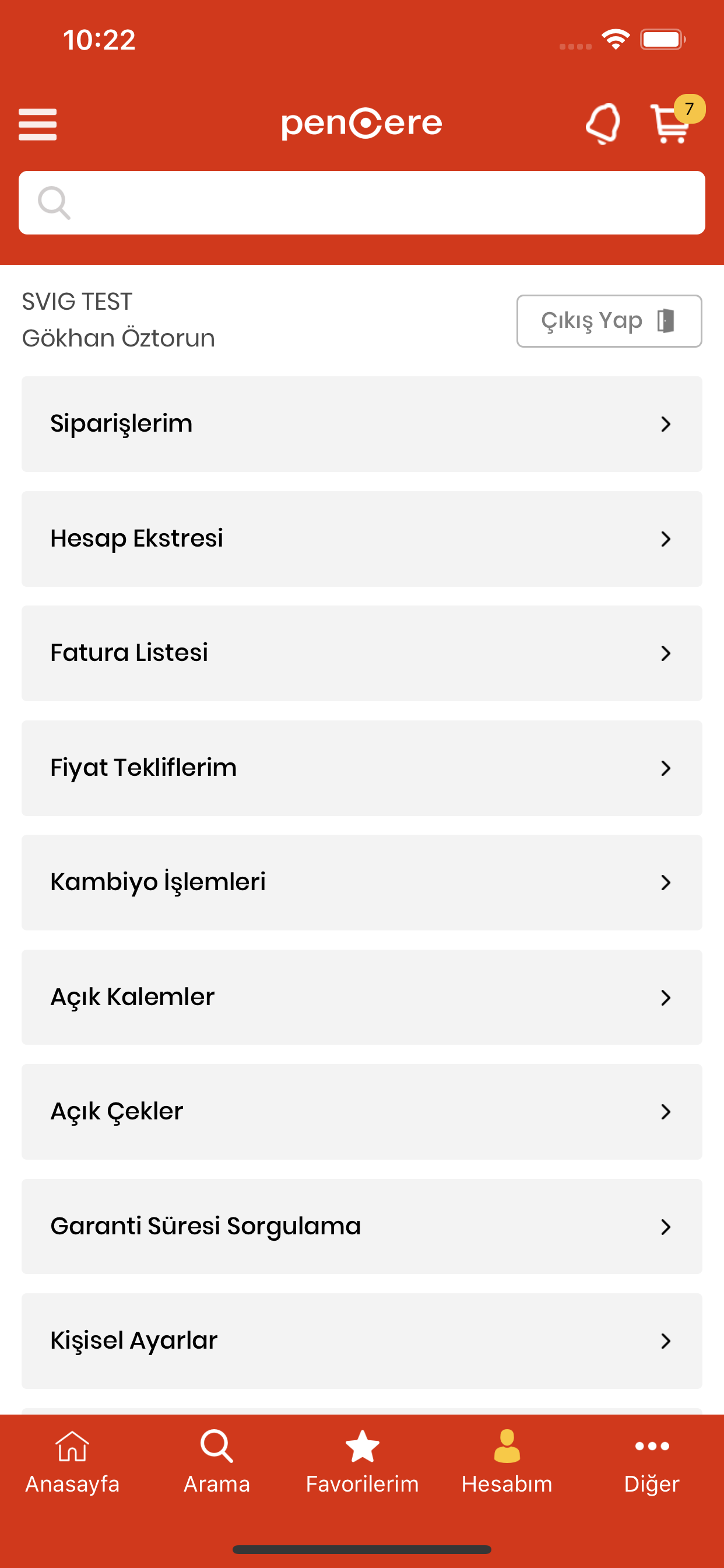View Fatura Listesi
Image resolution: width=724 pixels, height=1568 pixels.
tap(362, 653)
